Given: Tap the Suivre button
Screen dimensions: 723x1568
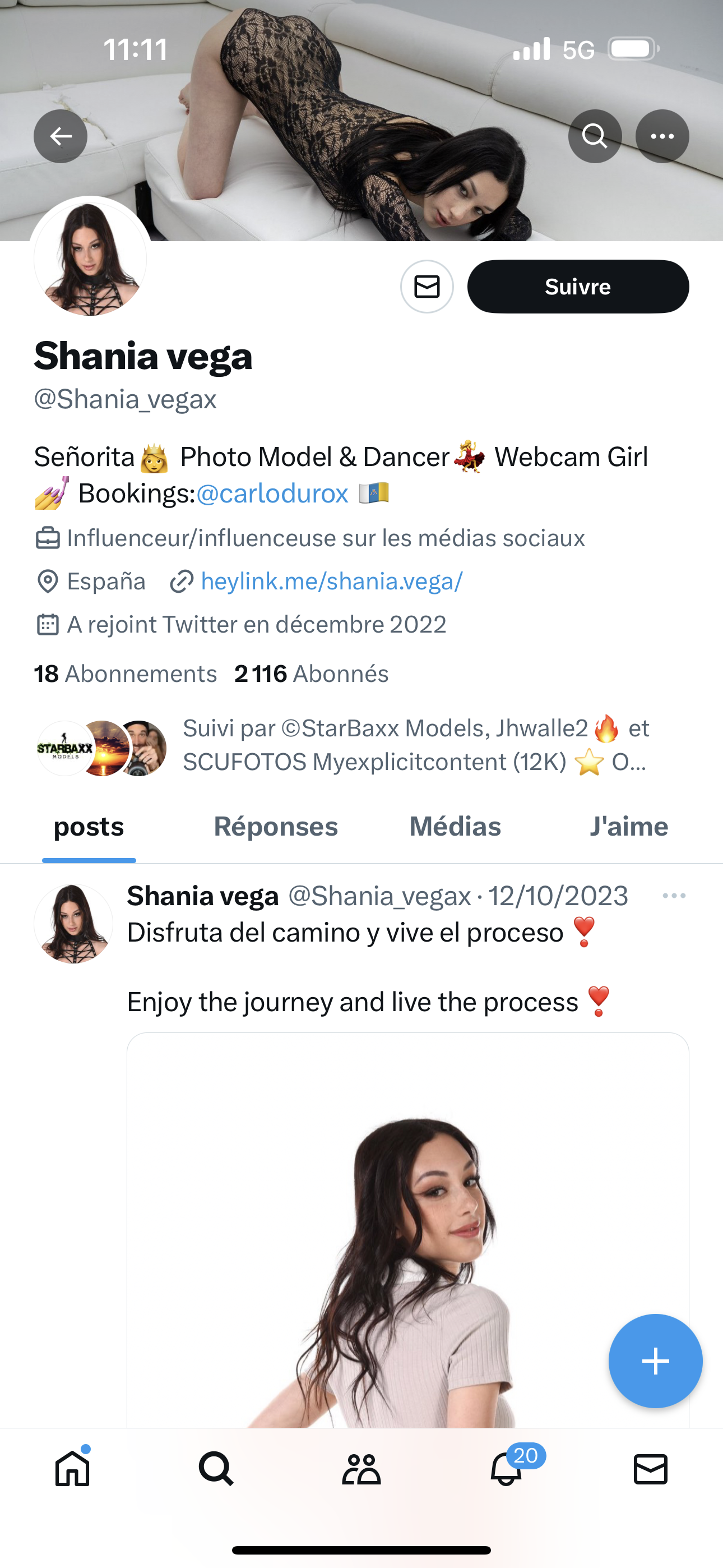Looking at the screenshot, I should coord(577,287).
